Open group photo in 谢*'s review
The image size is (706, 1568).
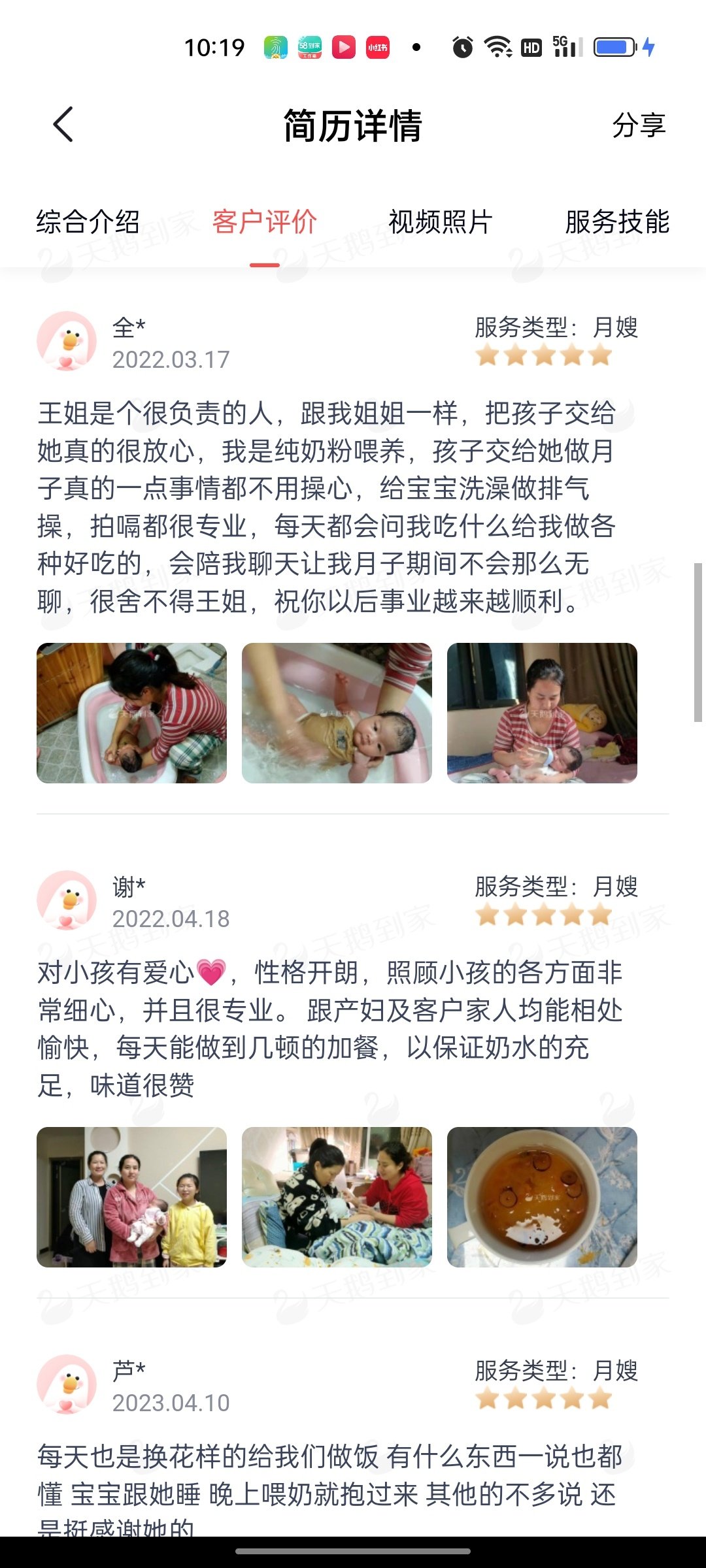point(131,1197)
